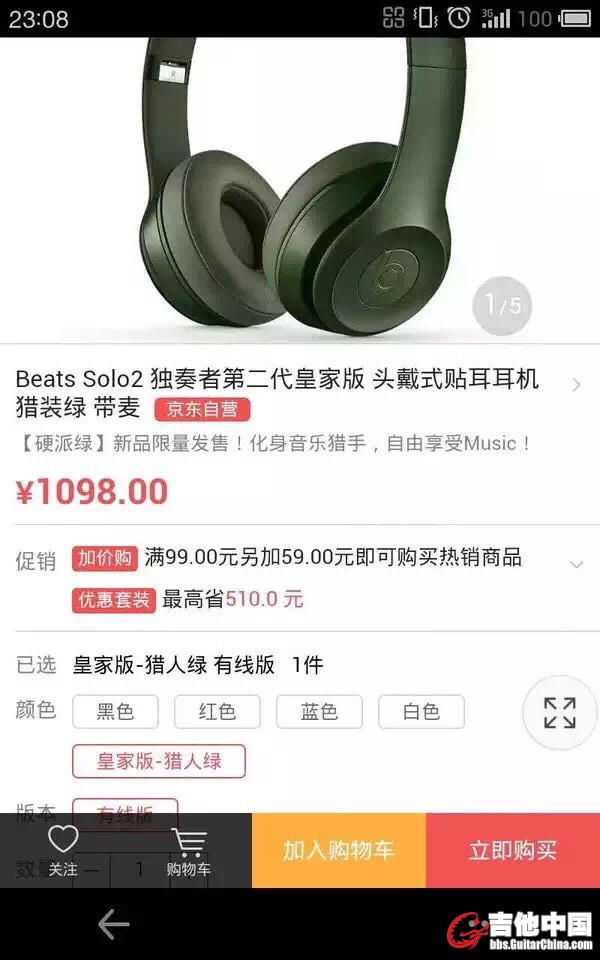Go back with the system back arrow
Viewport: 600px width, 960px height.
(114, 925)
